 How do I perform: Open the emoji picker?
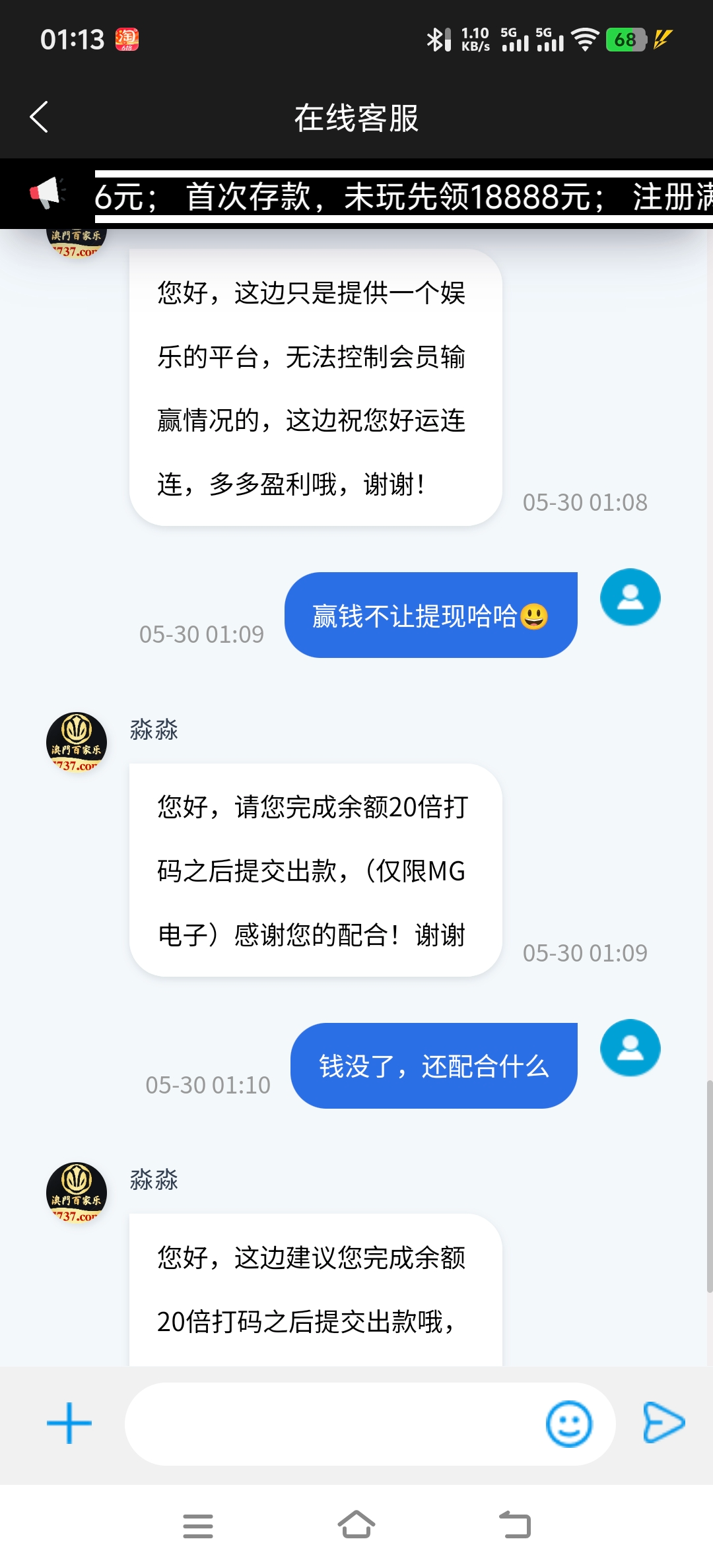tap(568, 1423)
